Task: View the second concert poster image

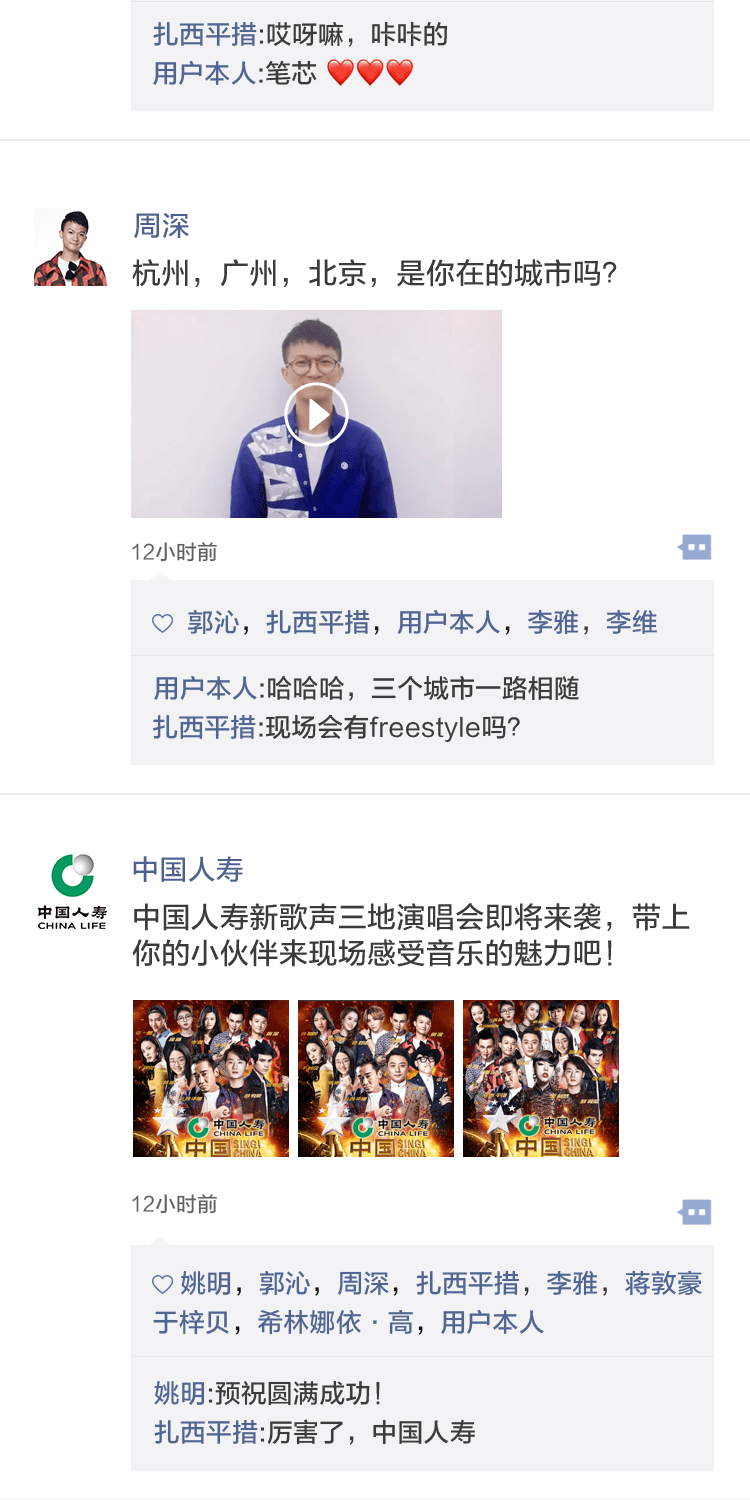Action: pos(376,1078)
